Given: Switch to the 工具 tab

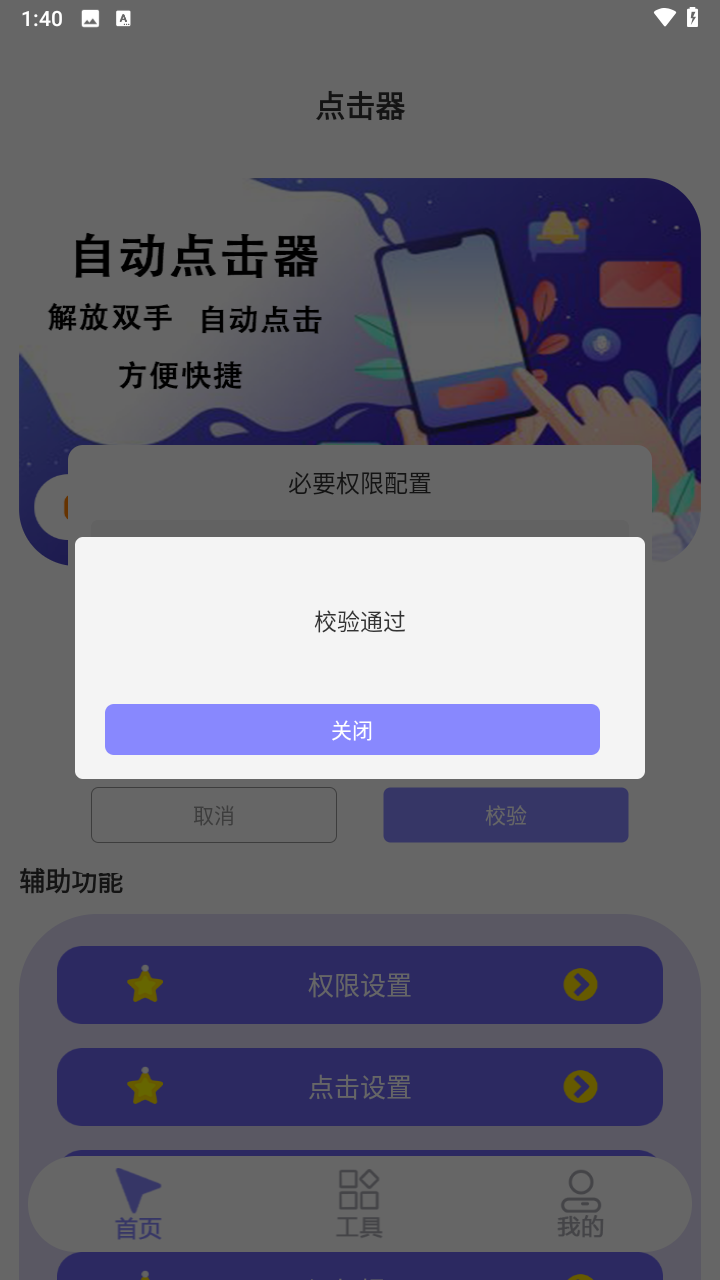Looking at the screenshot, I should [359, 1205].
